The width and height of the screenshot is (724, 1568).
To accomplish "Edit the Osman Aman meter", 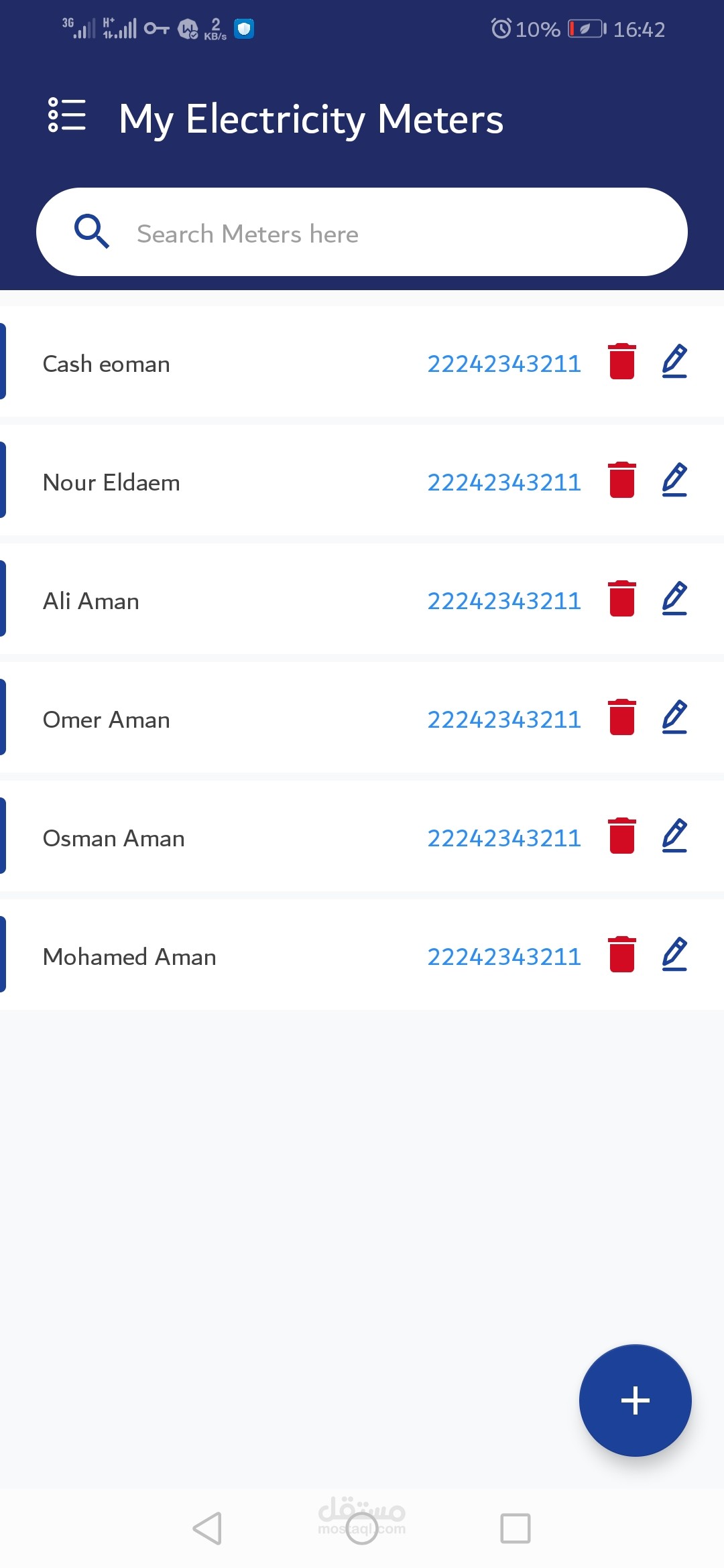I will point(674,836).
